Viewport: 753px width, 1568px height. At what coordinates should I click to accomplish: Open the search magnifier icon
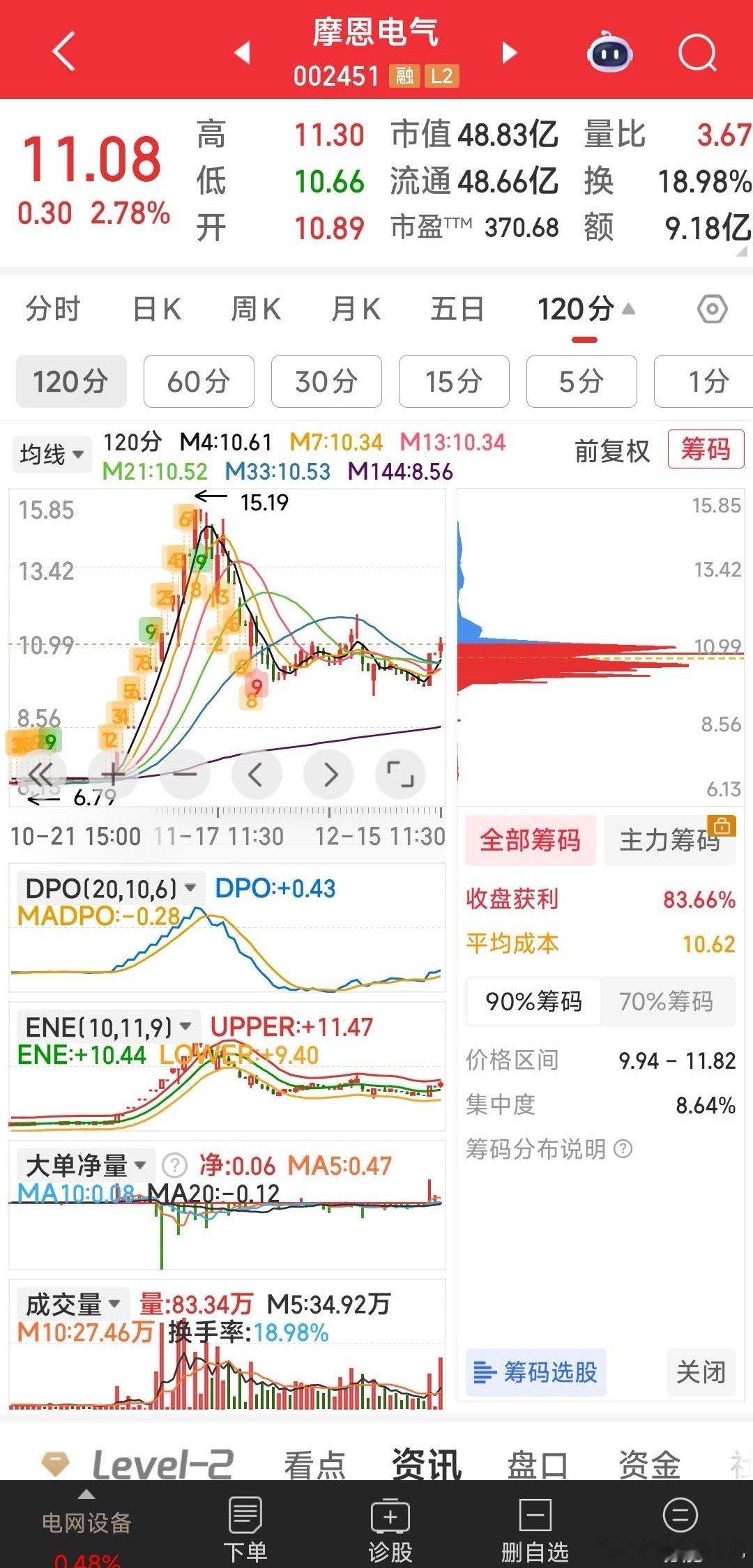697,52
